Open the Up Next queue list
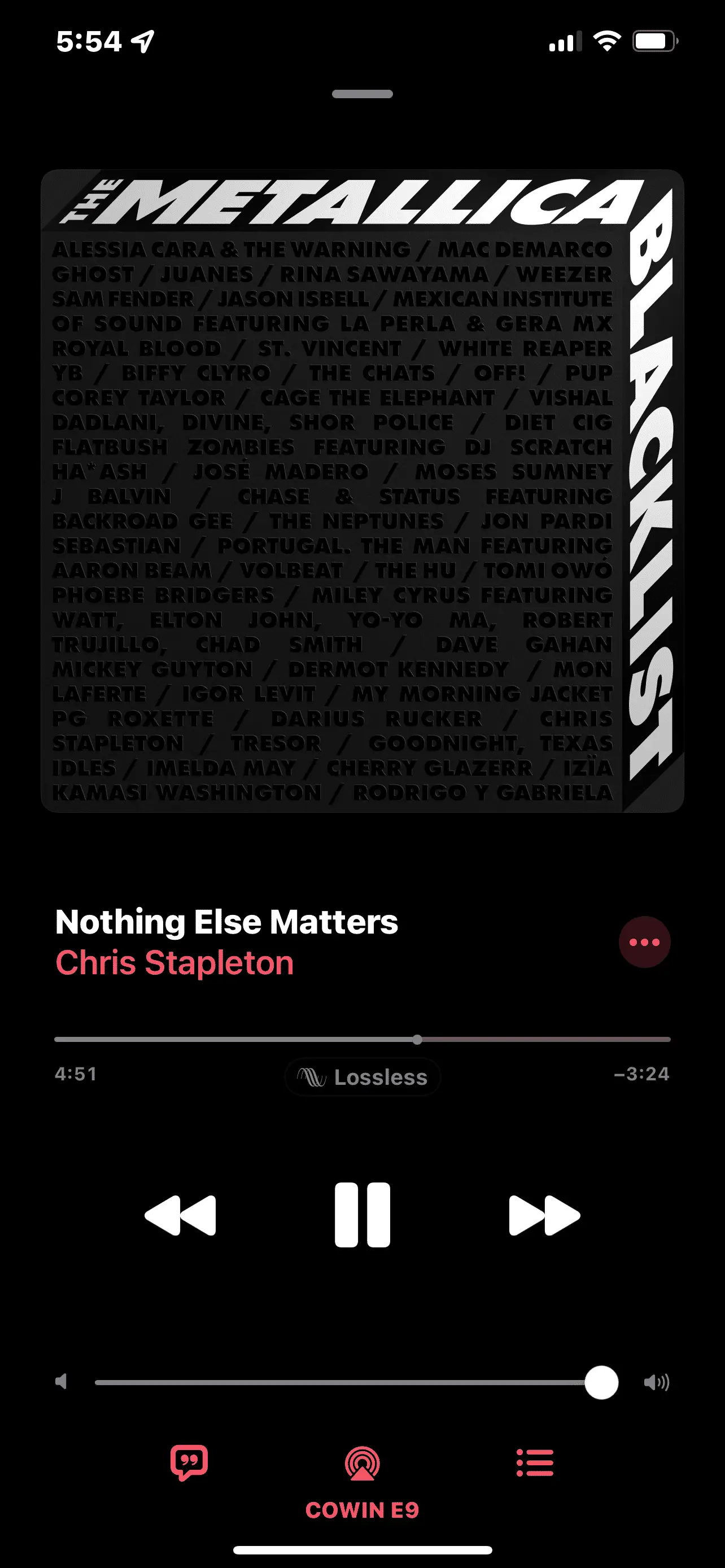 click(x=535, y=1462)
